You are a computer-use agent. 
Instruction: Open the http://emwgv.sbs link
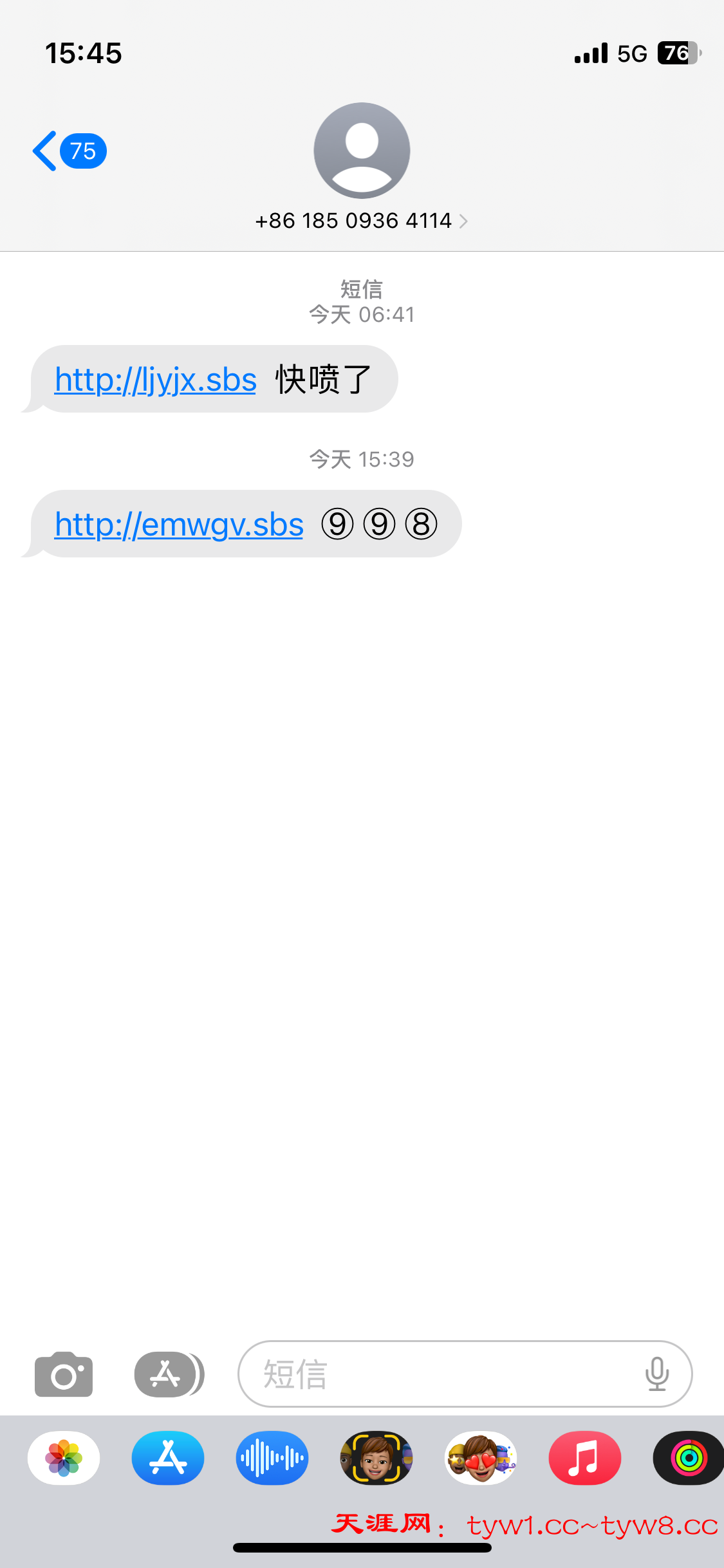coord(179,525)
